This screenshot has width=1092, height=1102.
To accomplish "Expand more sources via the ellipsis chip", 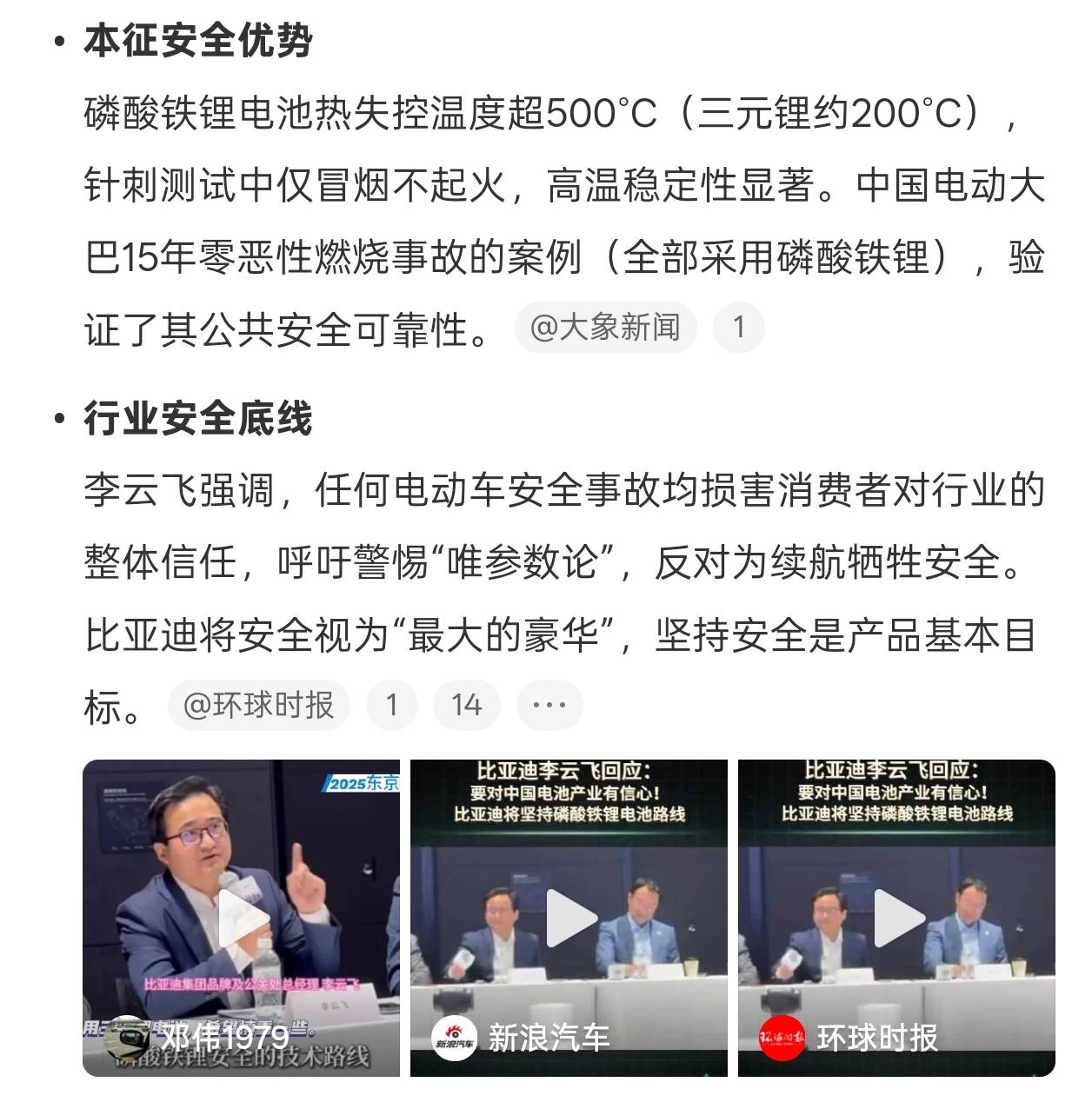I will [x=549, y=705].
